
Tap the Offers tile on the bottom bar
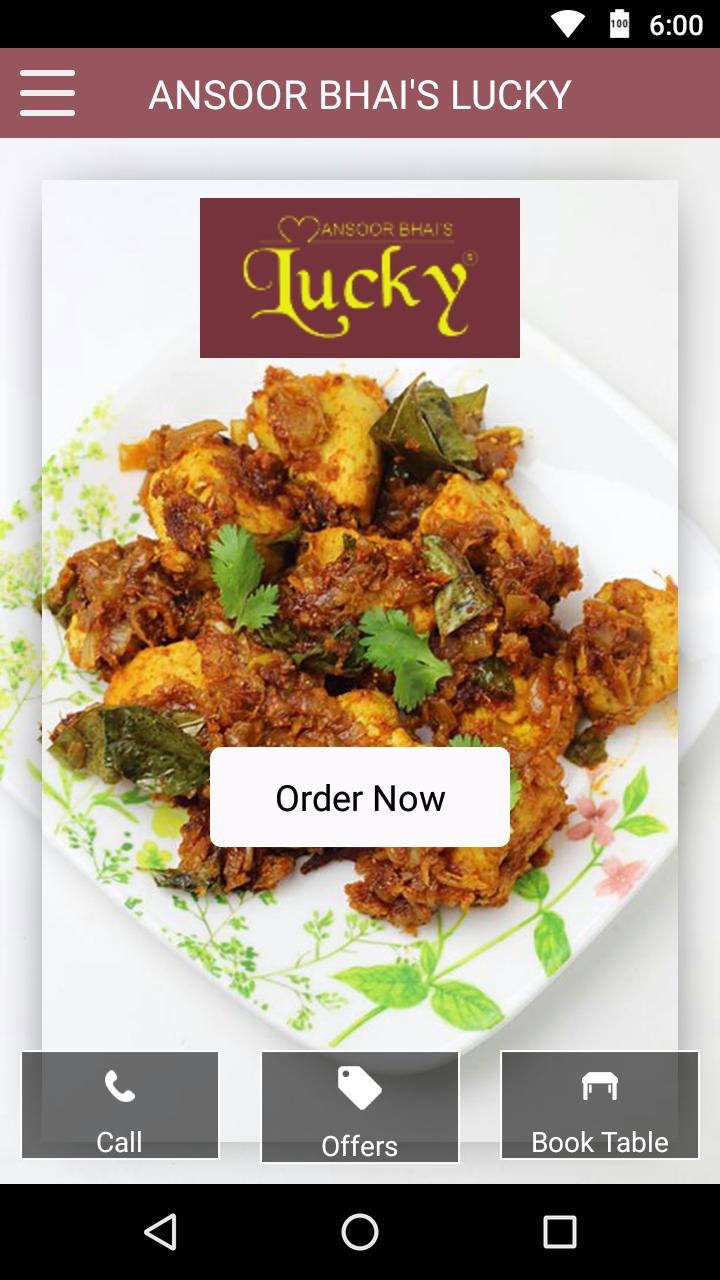[x=359, y=1107]
